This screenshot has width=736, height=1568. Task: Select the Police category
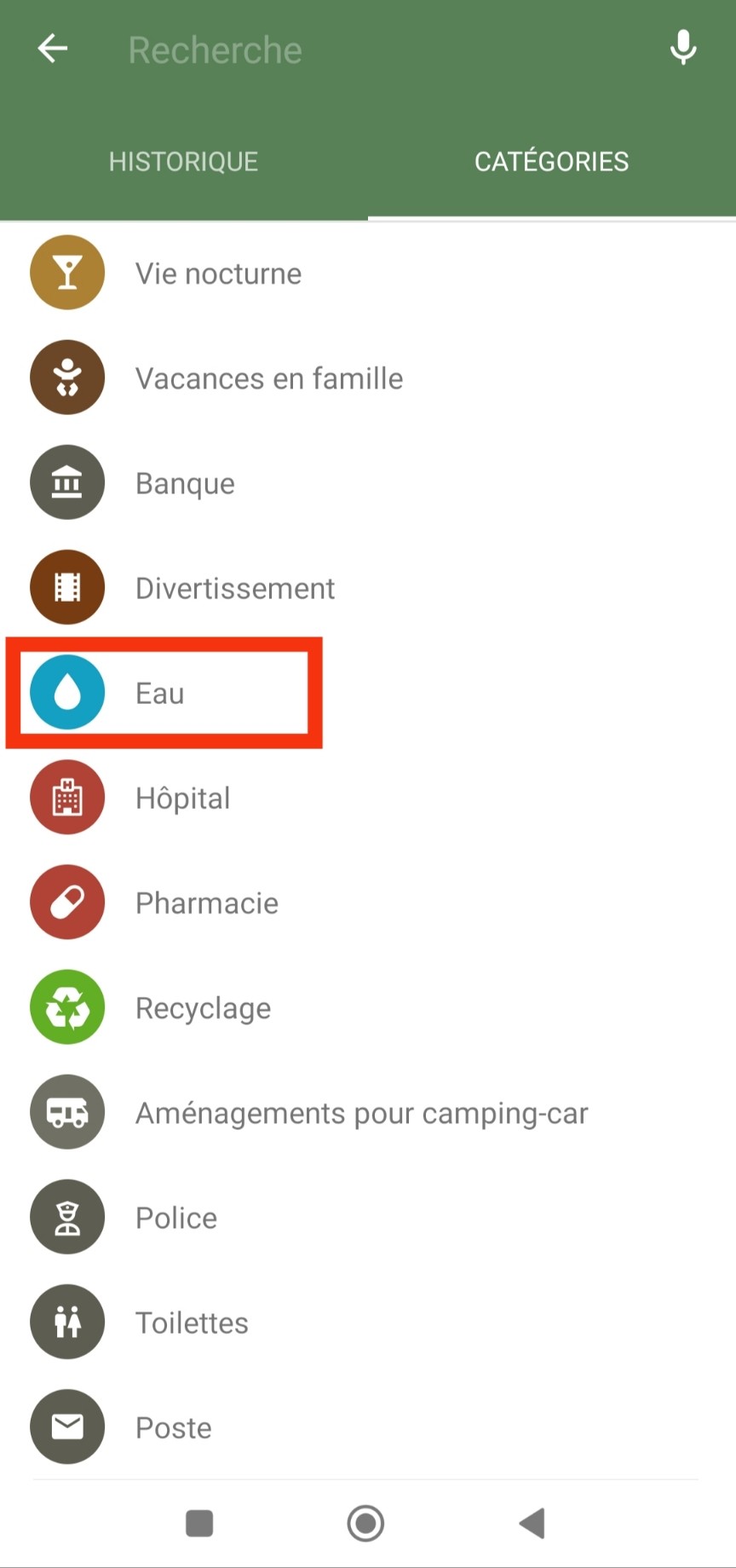tap(175, 1218)
